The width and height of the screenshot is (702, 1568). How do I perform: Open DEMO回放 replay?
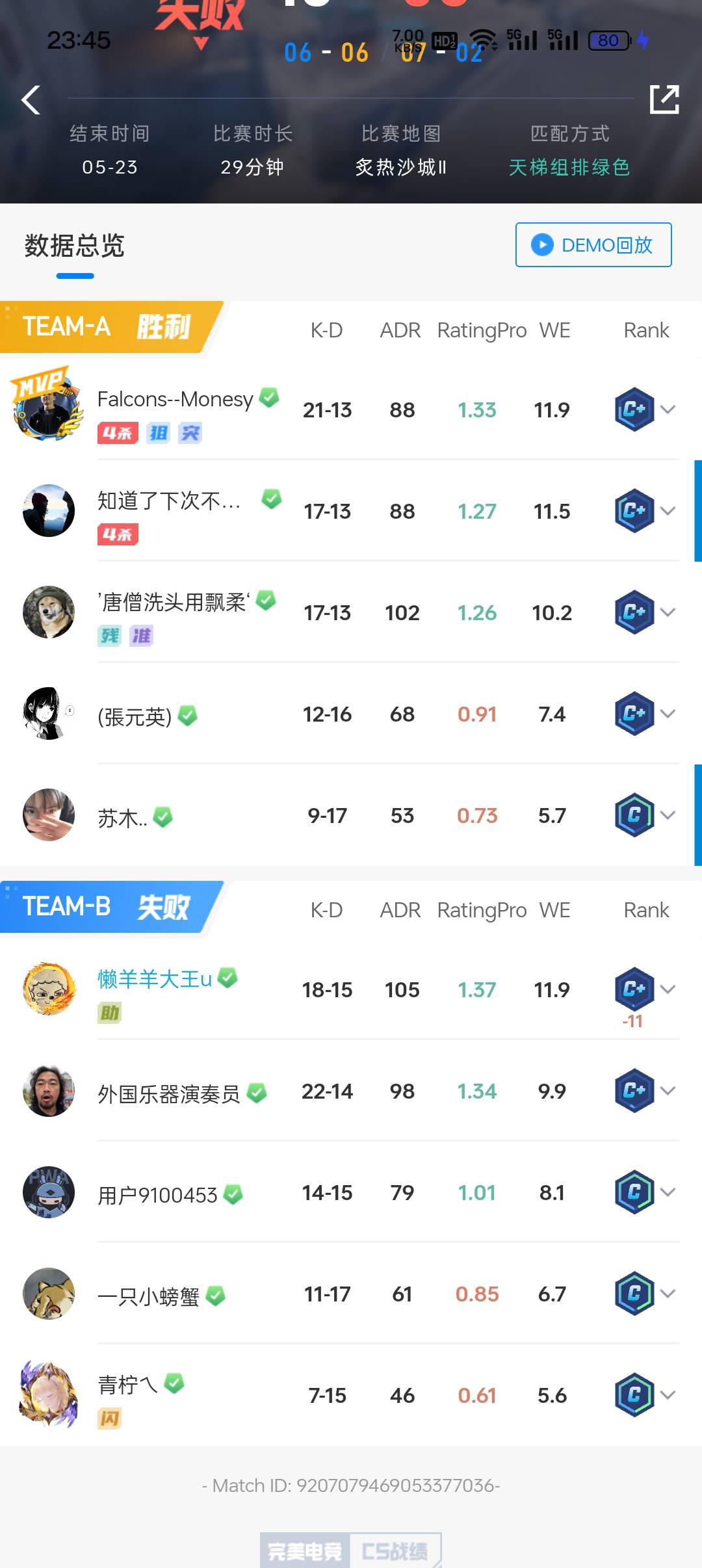[x=593, y=245]
